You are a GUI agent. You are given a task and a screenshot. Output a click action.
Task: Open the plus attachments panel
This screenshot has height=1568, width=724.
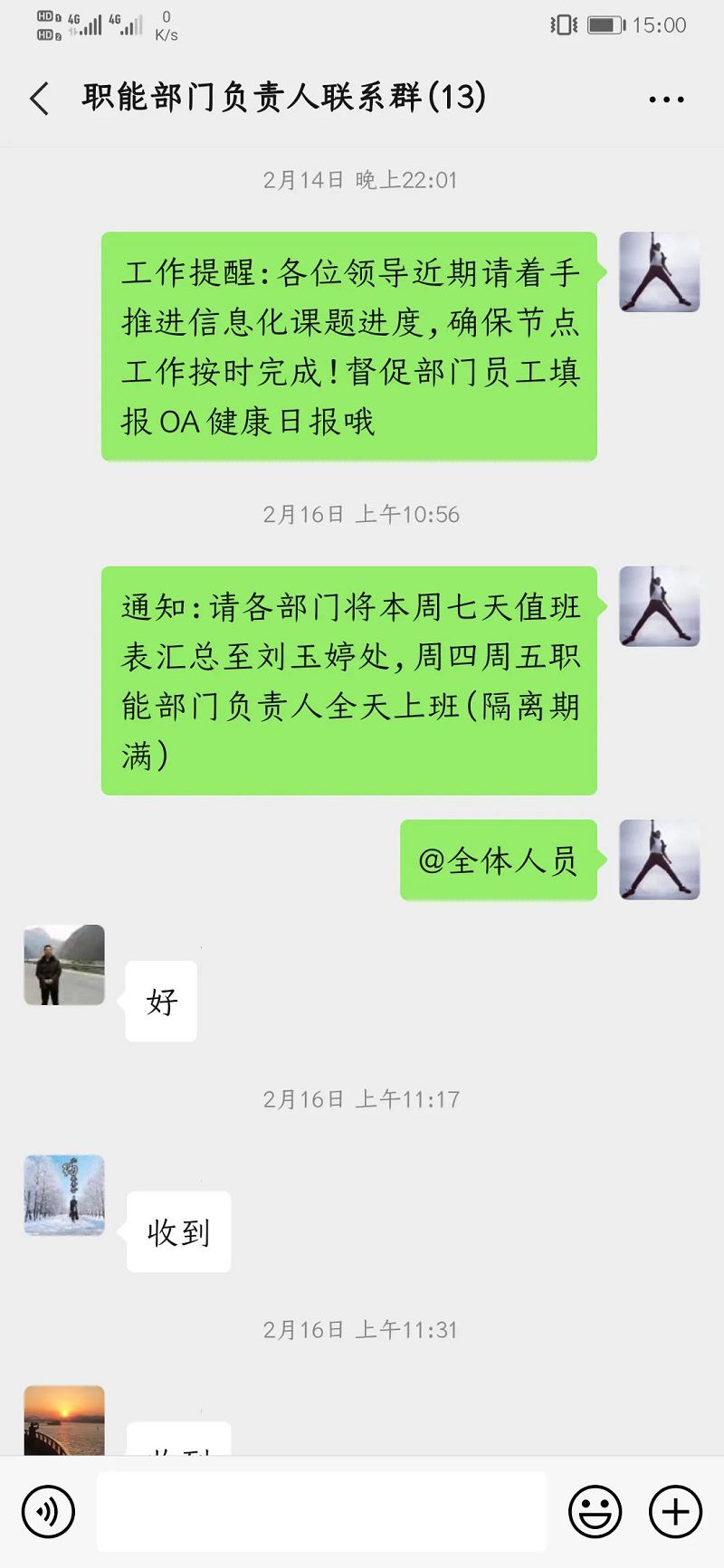[675, 1512]
